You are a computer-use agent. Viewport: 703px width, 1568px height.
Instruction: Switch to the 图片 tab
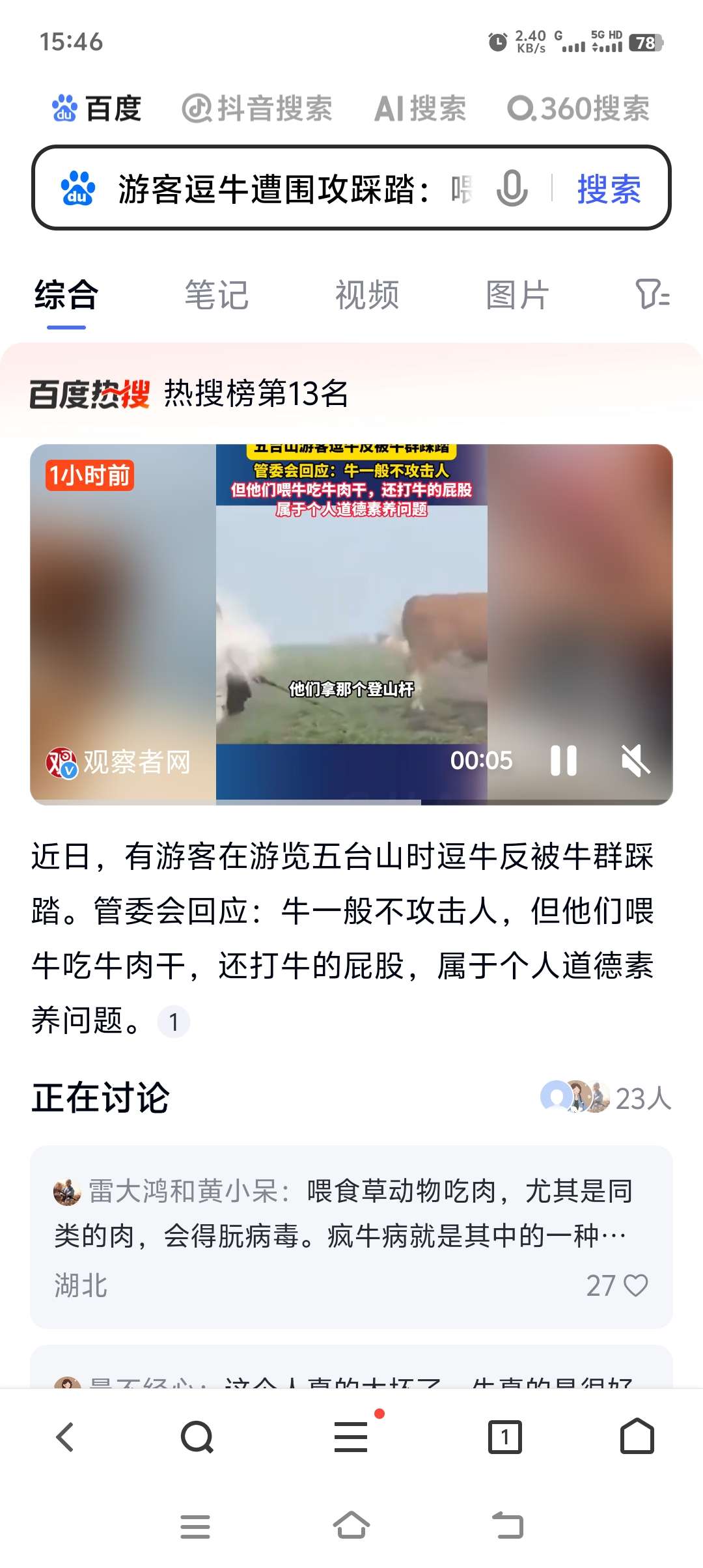point(517,295)
